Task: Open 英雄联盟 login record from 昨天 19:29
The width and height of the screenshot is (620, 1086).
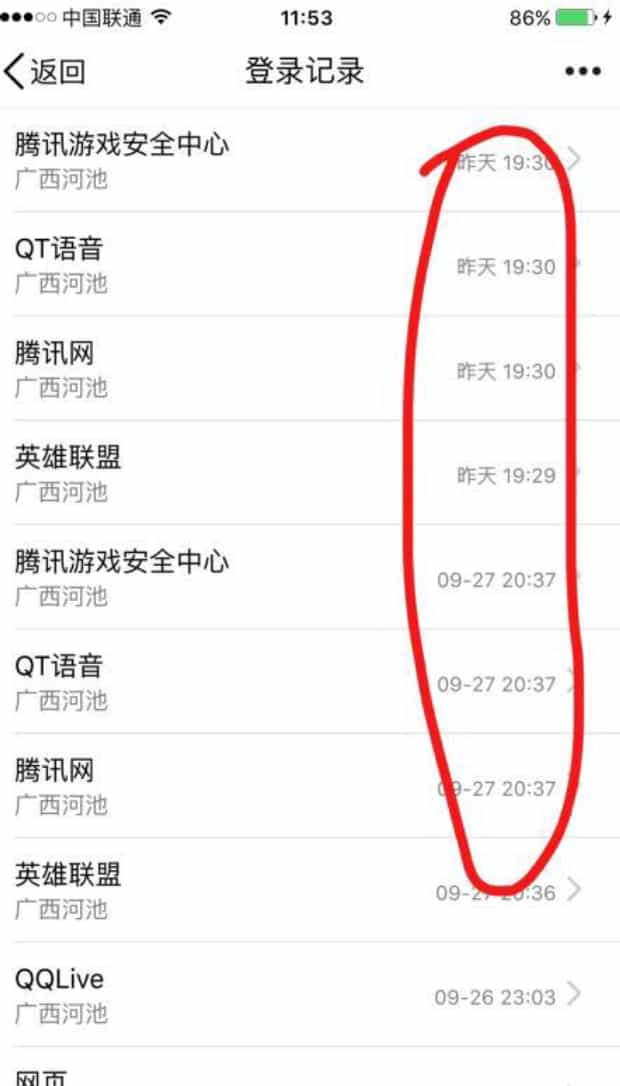Action: point(300,473)
